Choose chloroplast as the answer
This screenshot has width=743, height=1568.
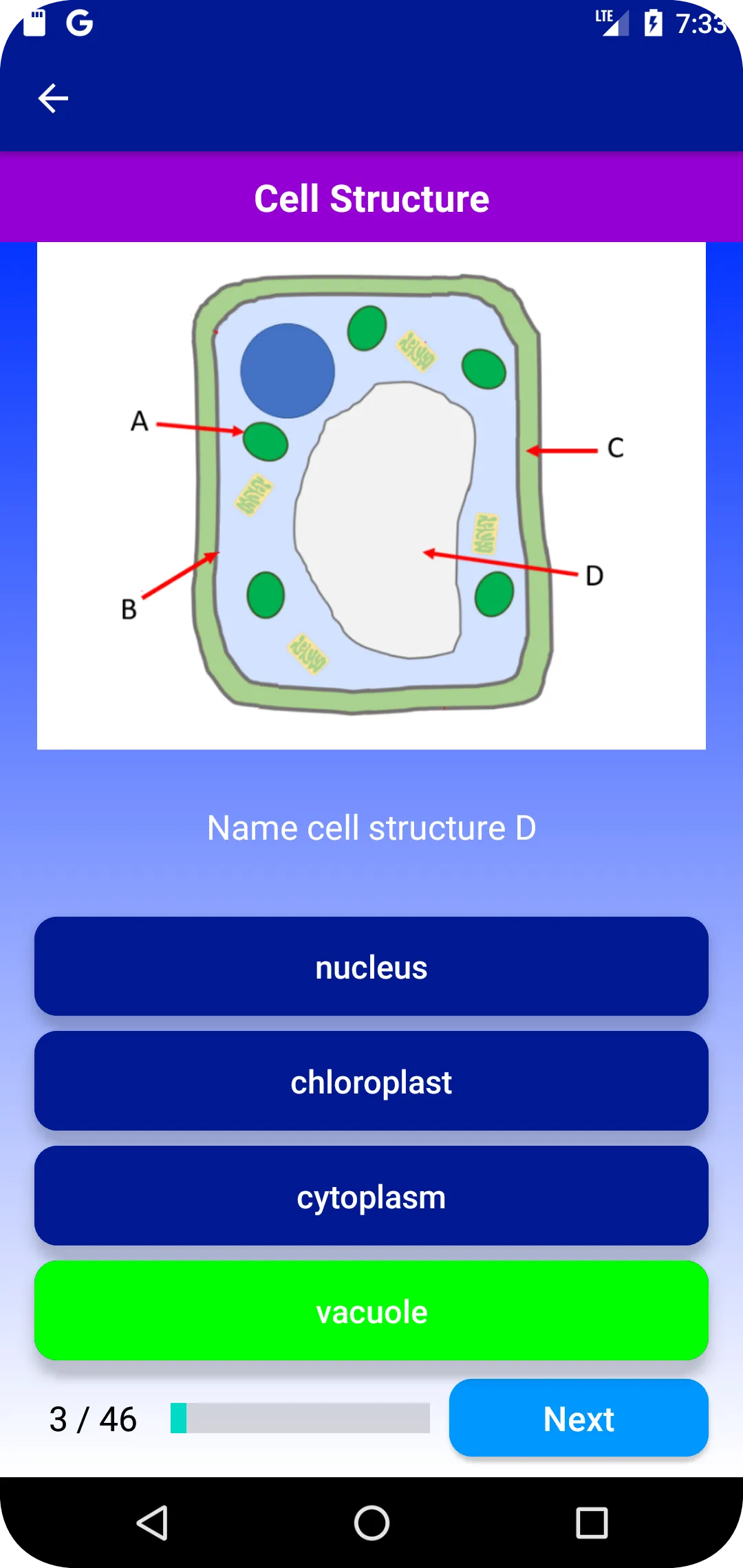[x=371, y=1081]
